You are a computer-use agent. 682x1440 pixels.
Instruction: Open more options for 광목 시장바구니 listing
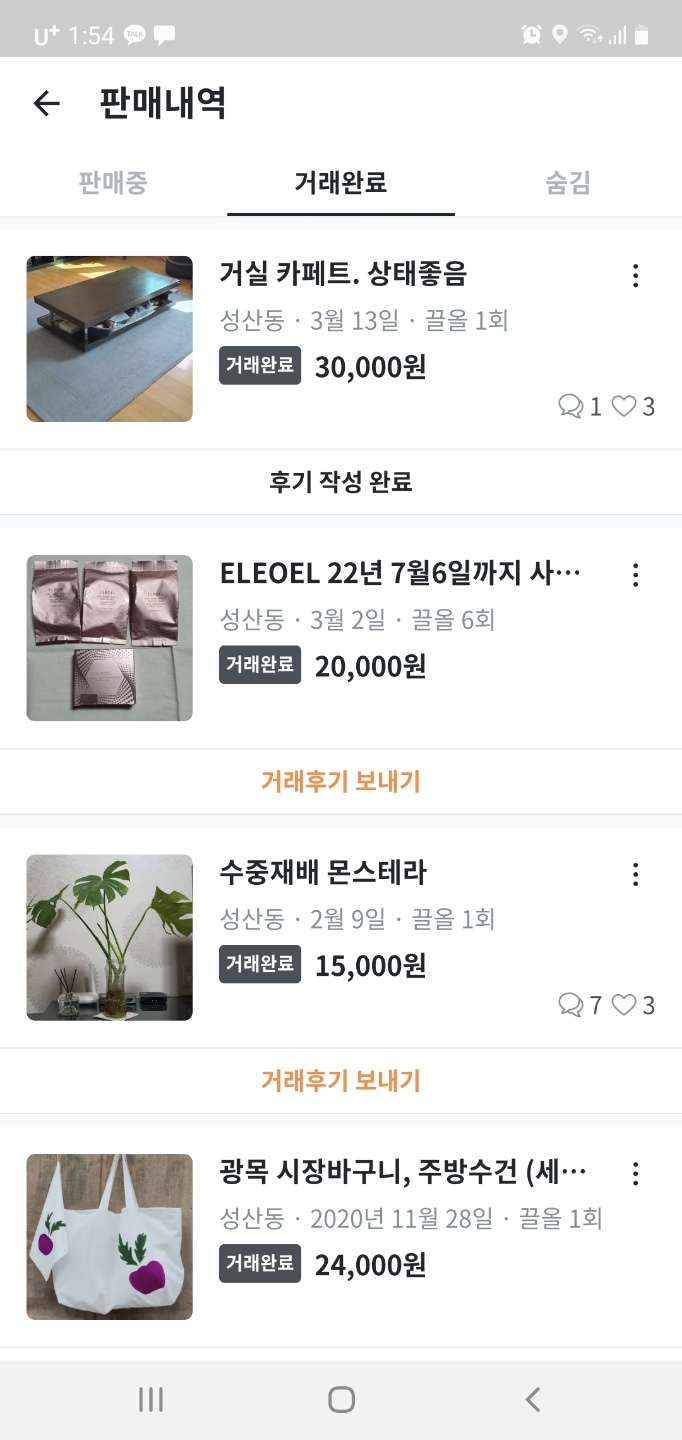pos(635,1174)
